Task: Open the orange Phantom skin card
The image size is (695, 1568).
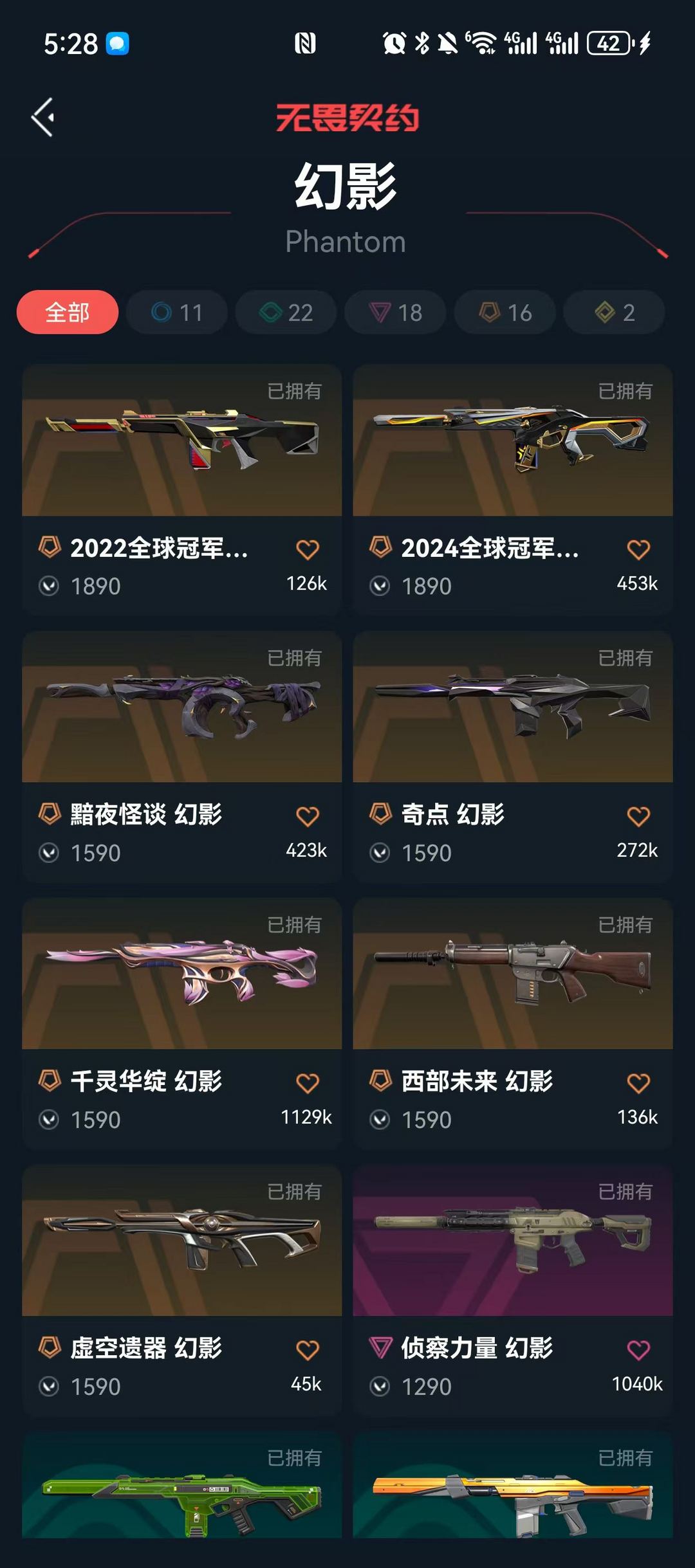Action: (513, 1486)
